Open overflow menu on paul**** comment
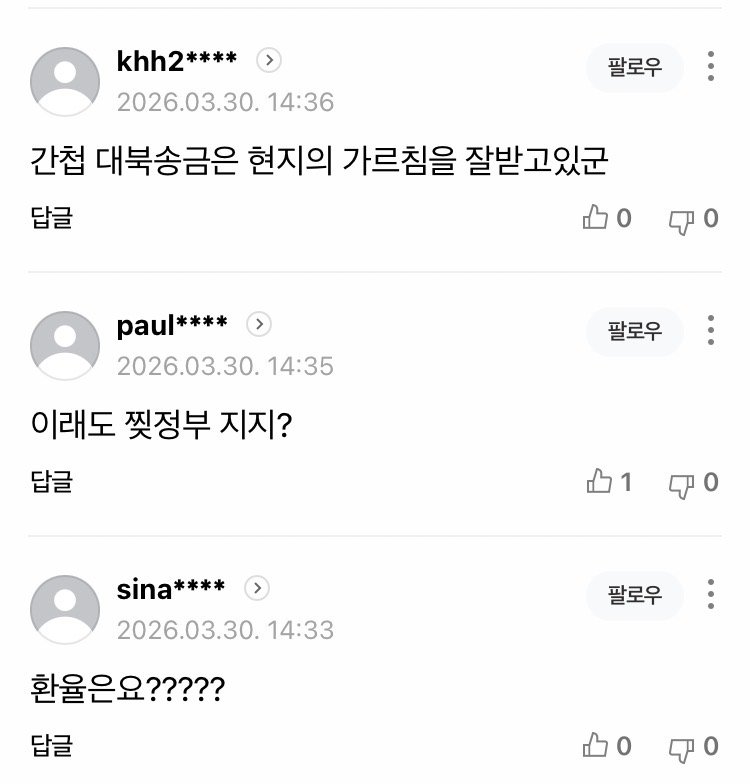The width and height of the screenshot is (750, 784). [x=711, y=331]
